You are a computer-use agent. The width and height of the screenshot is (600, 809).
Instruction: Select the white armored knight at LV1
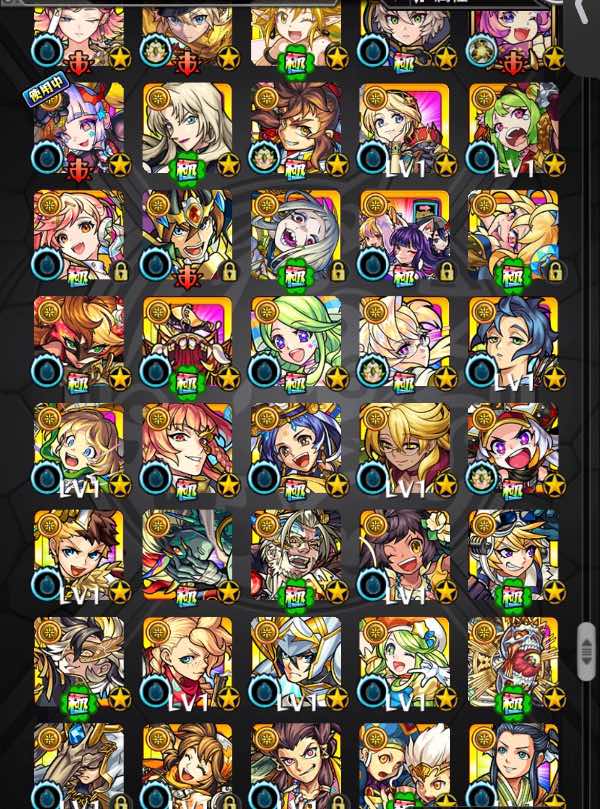296,664
